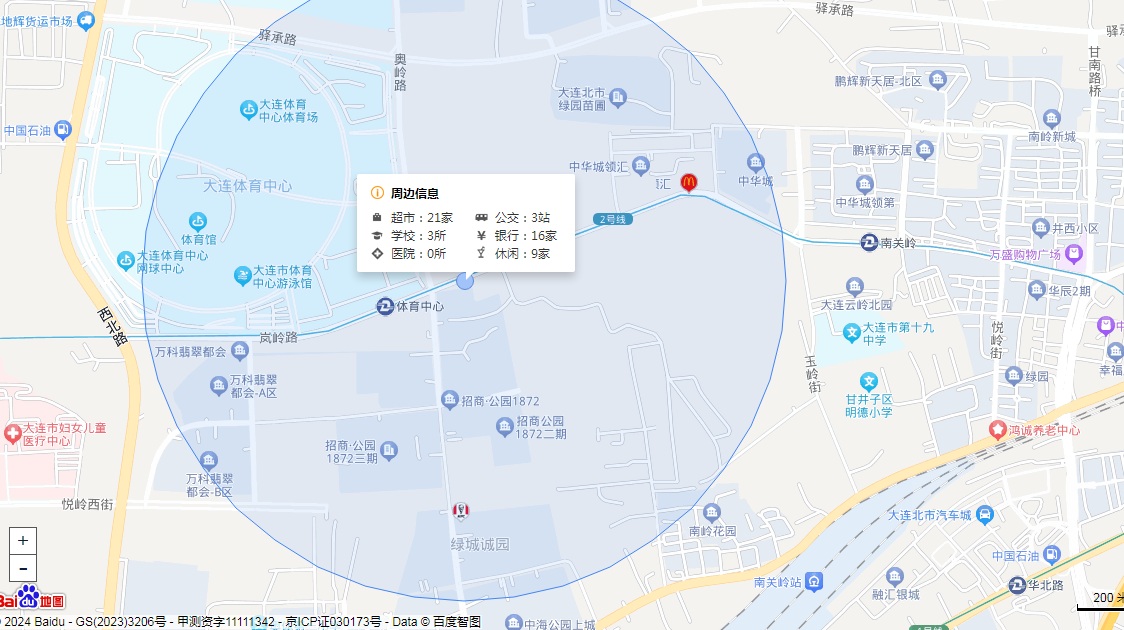Image resolution: width=1124 pixels, height=630 pixels.
Task: Open the 万达购物广场 shopping marker
Action: pos(1073,254)
